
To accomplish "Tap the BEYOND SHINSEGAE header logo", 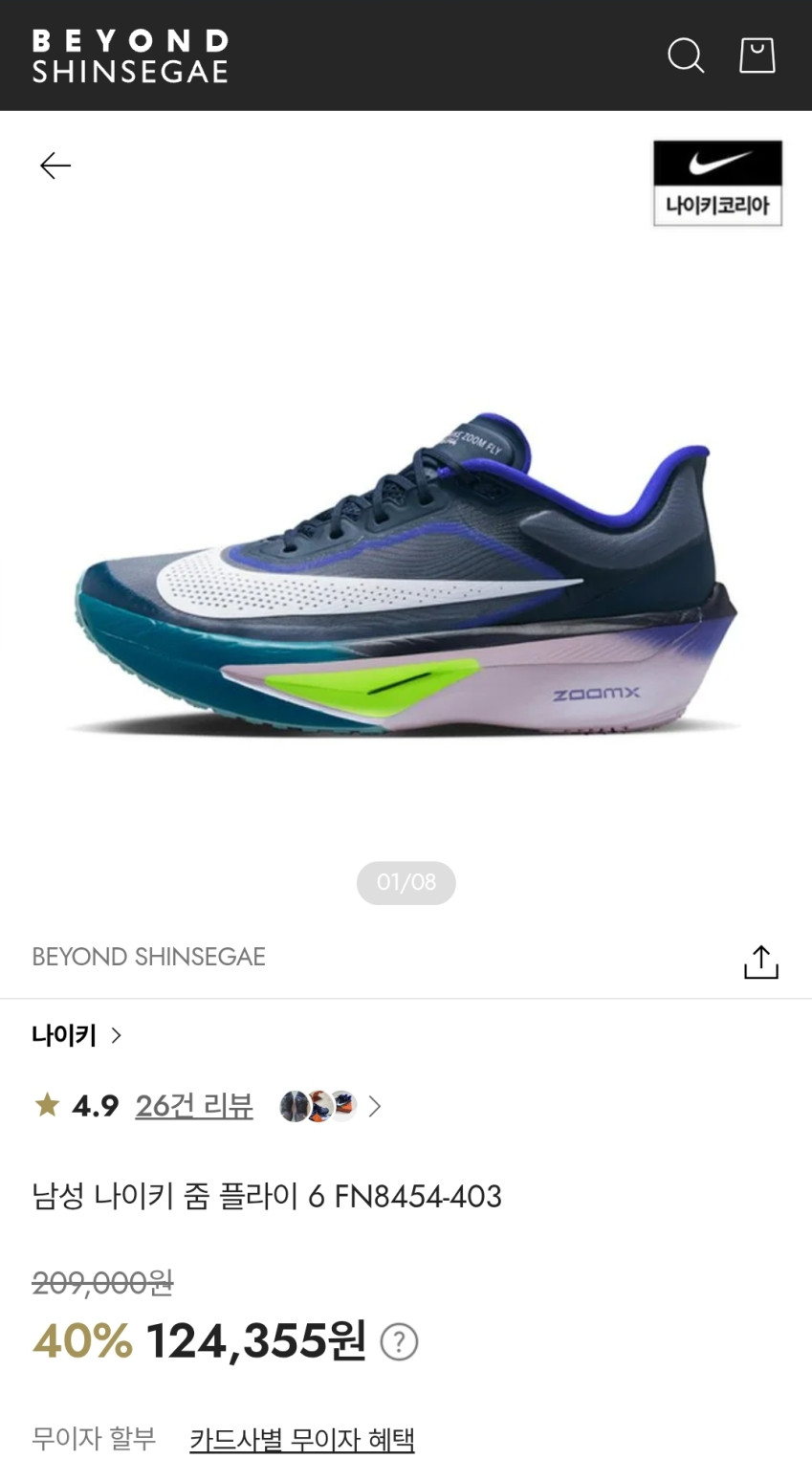I will point(130,55).
